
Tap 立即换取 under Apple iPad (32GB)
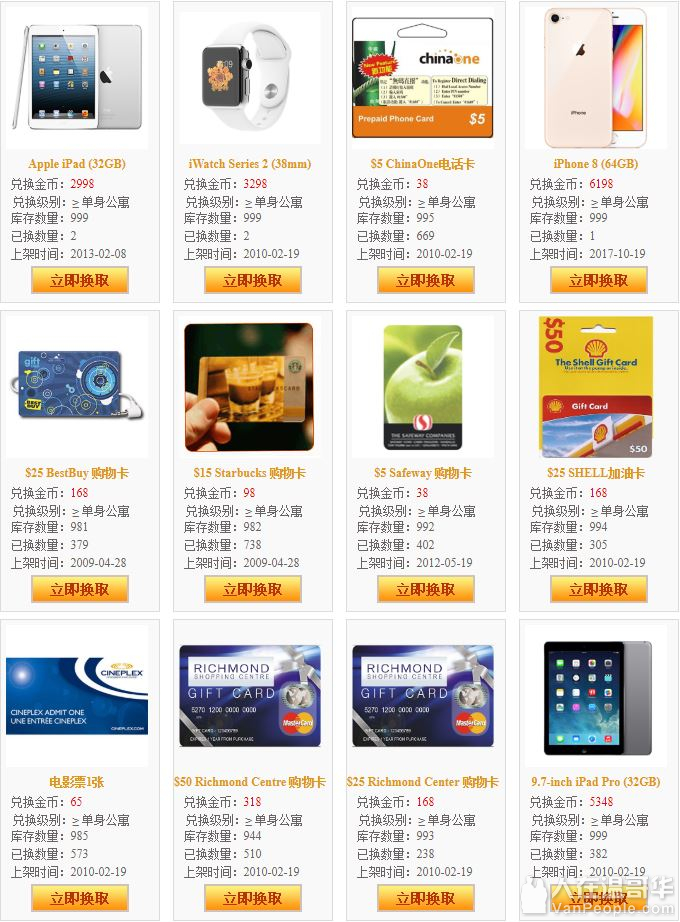[80, 281]
